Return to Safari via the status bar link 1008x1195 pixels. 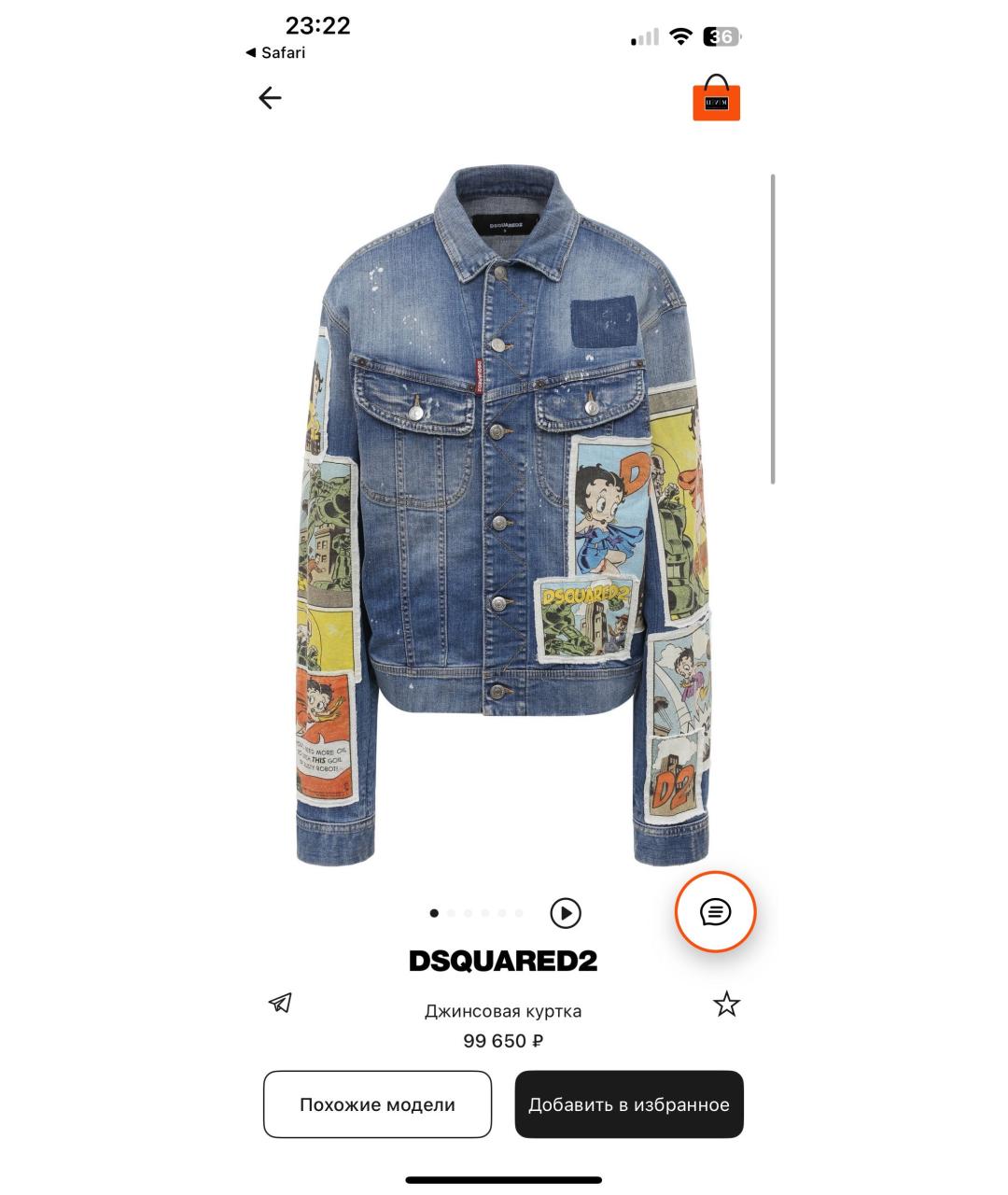point(276,53)
